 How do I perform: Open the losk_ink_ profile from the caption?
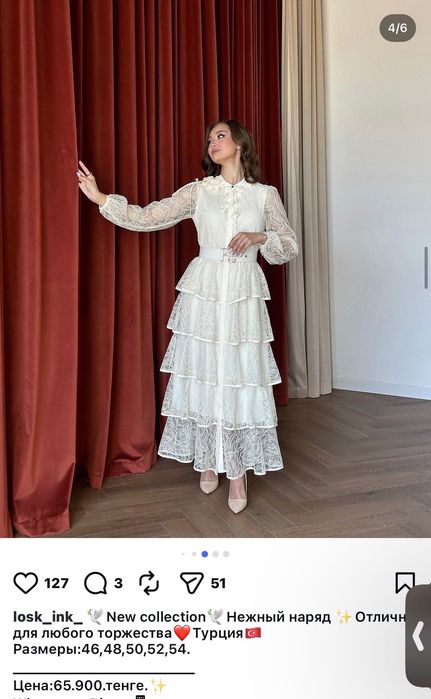(48, 617)
